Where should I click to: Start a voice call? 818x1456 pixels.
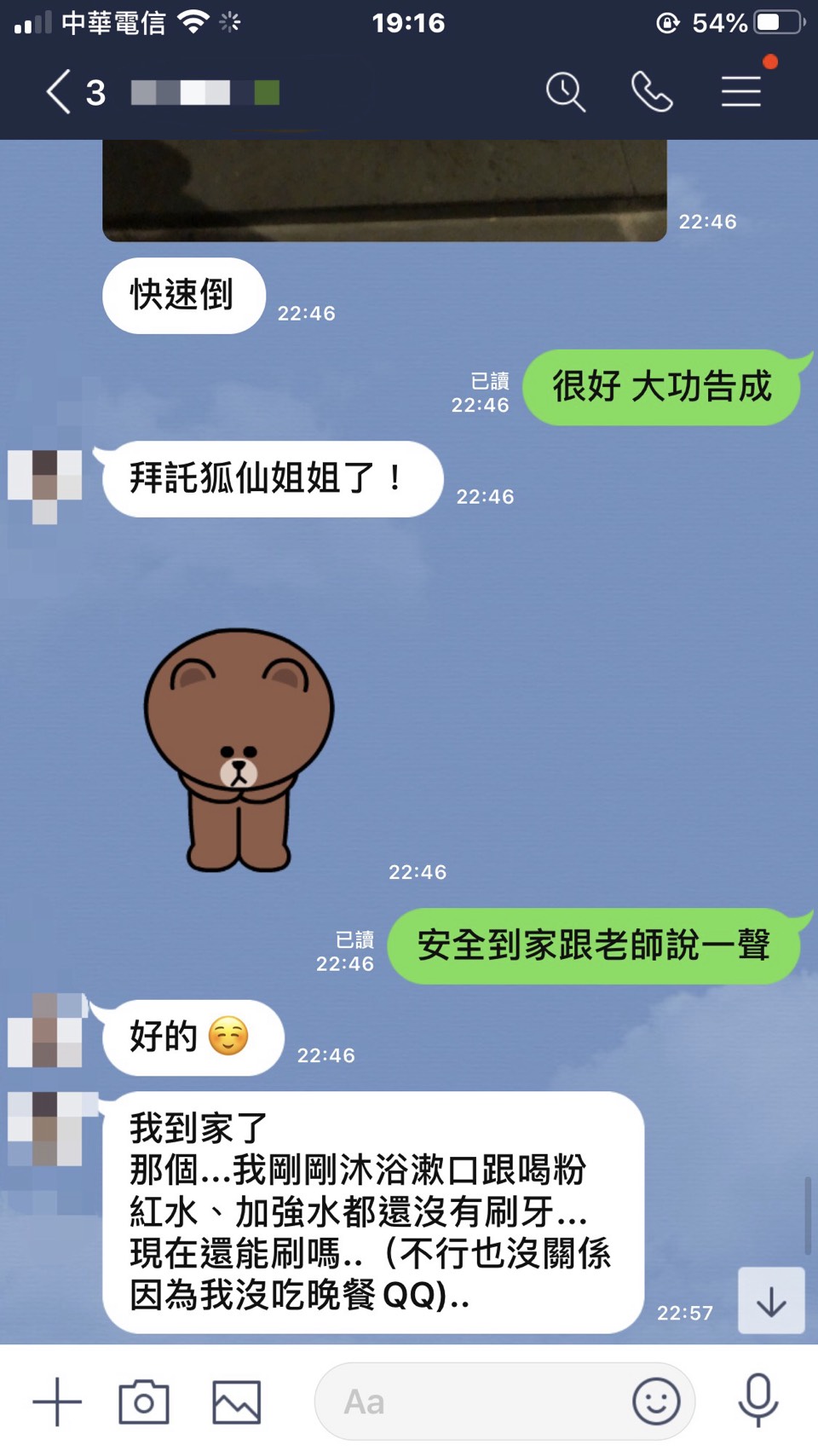point(652,91)
